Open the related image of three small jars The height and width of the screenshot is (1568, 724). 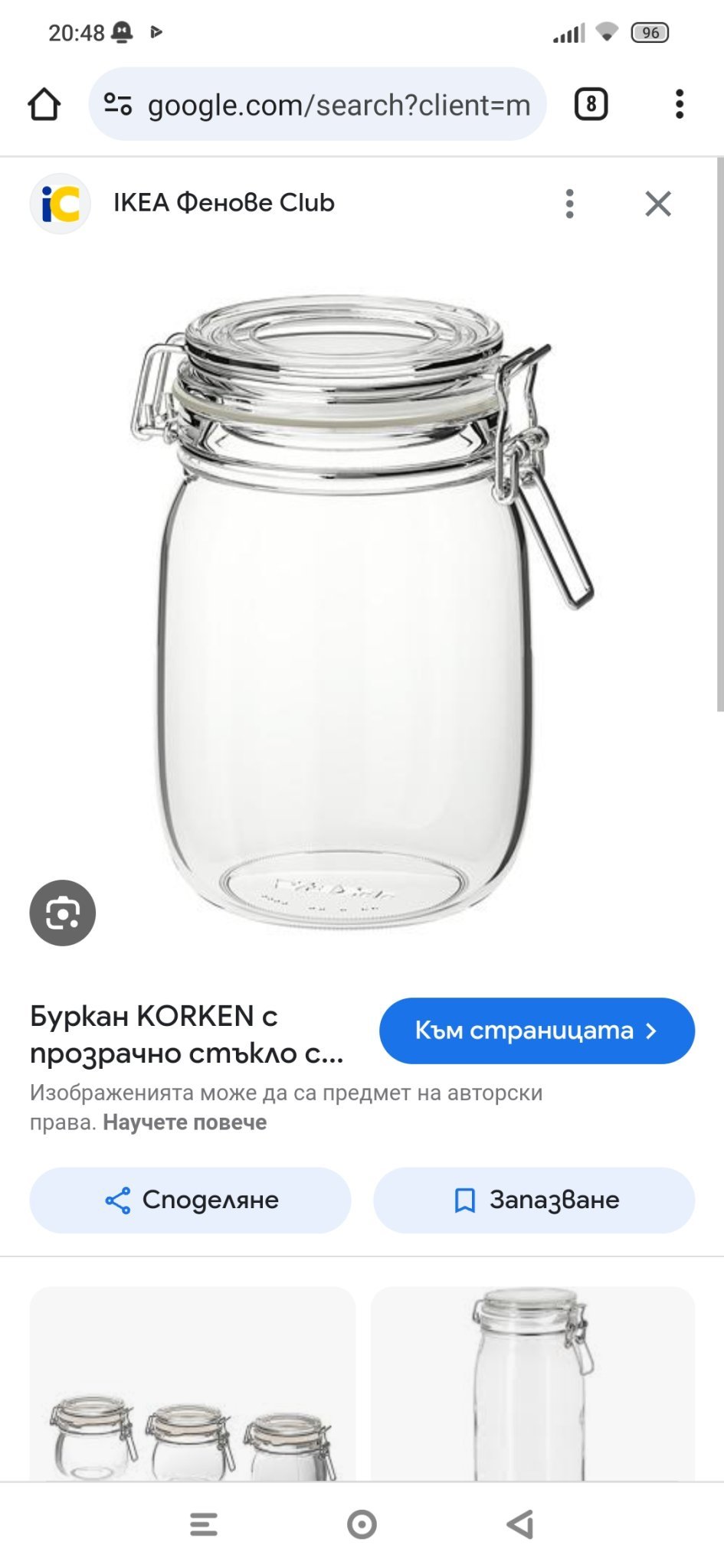(192, 1386)
